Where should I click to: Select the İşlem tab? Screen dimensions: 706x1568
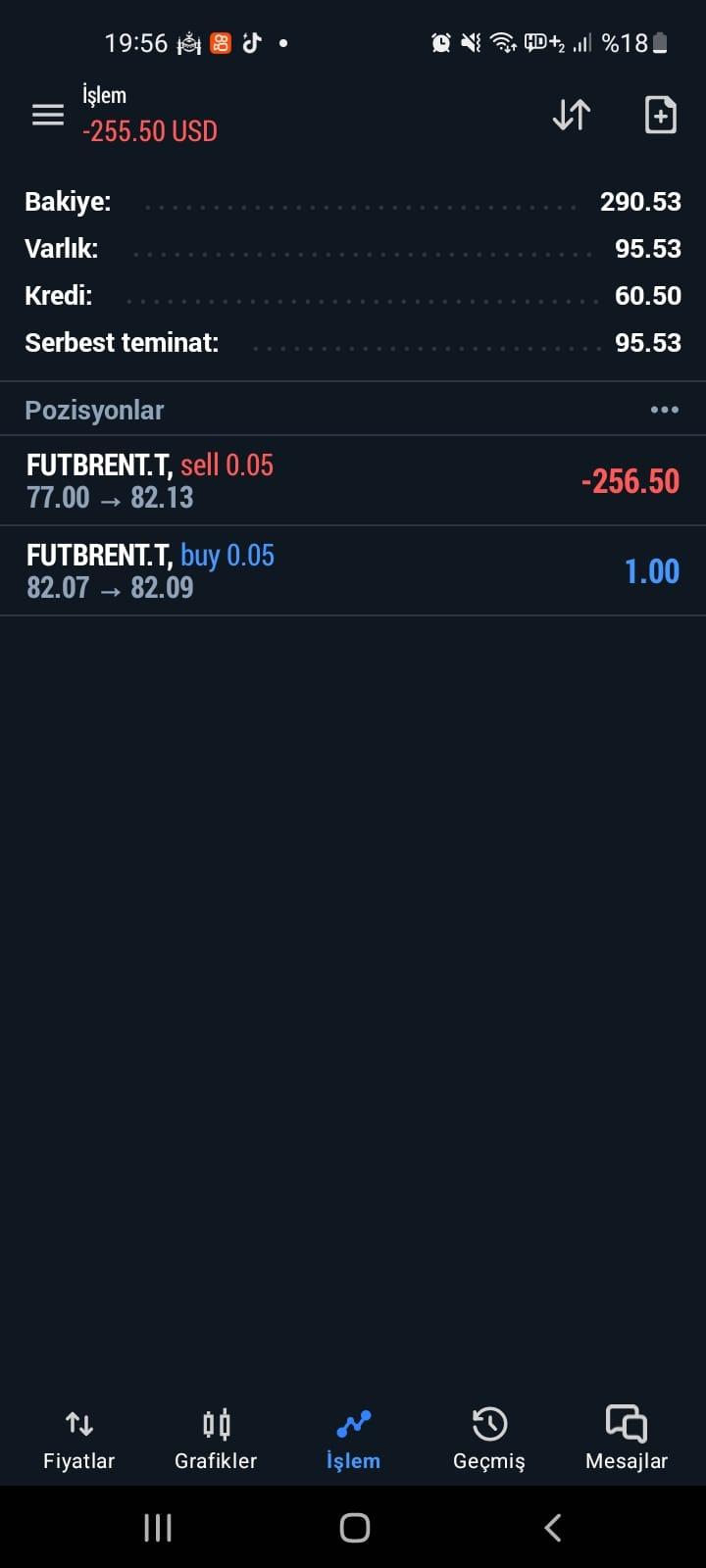point(353,1439)
